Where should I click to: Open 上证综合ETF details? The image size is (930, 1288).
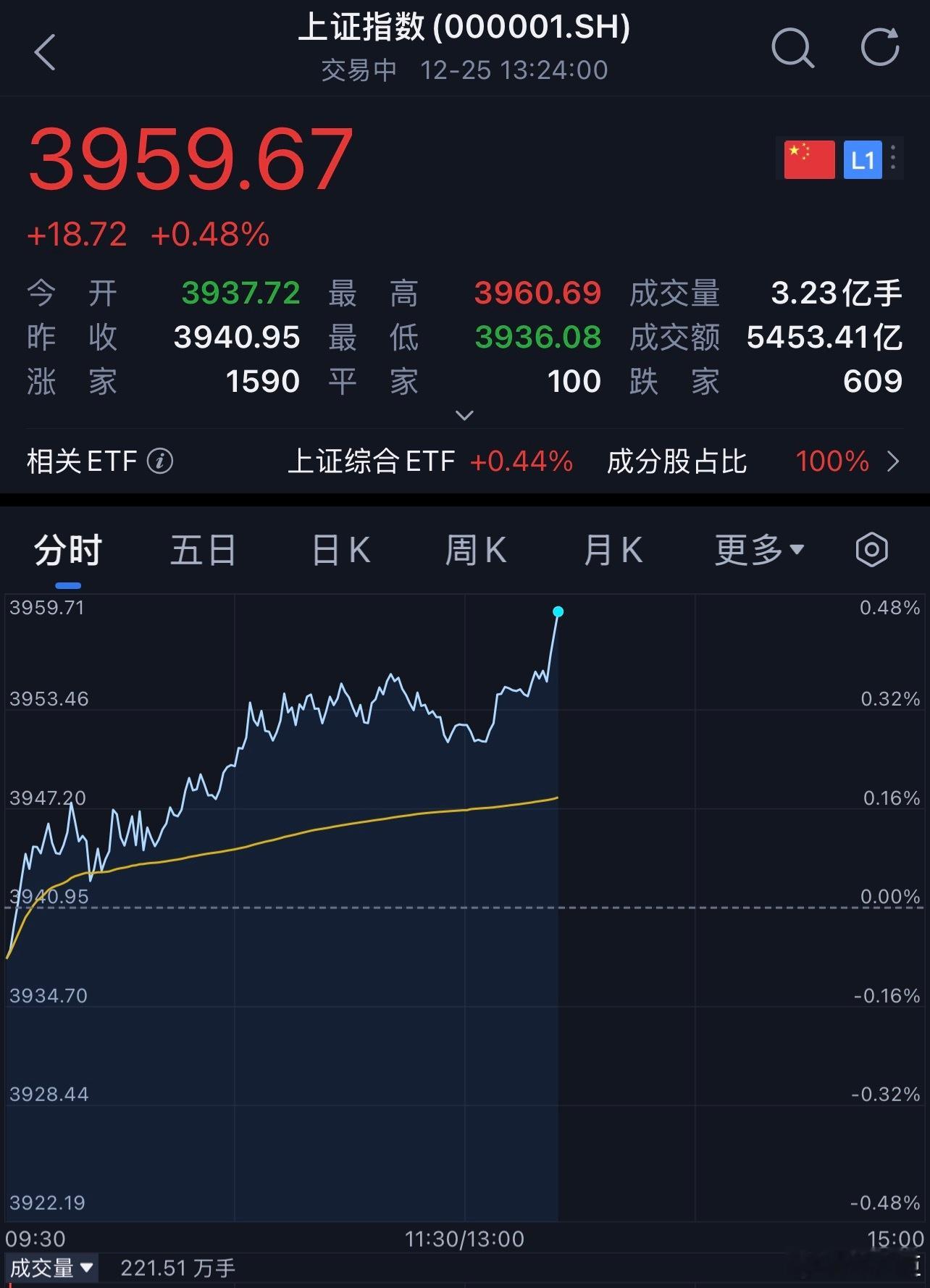[374, 461]
